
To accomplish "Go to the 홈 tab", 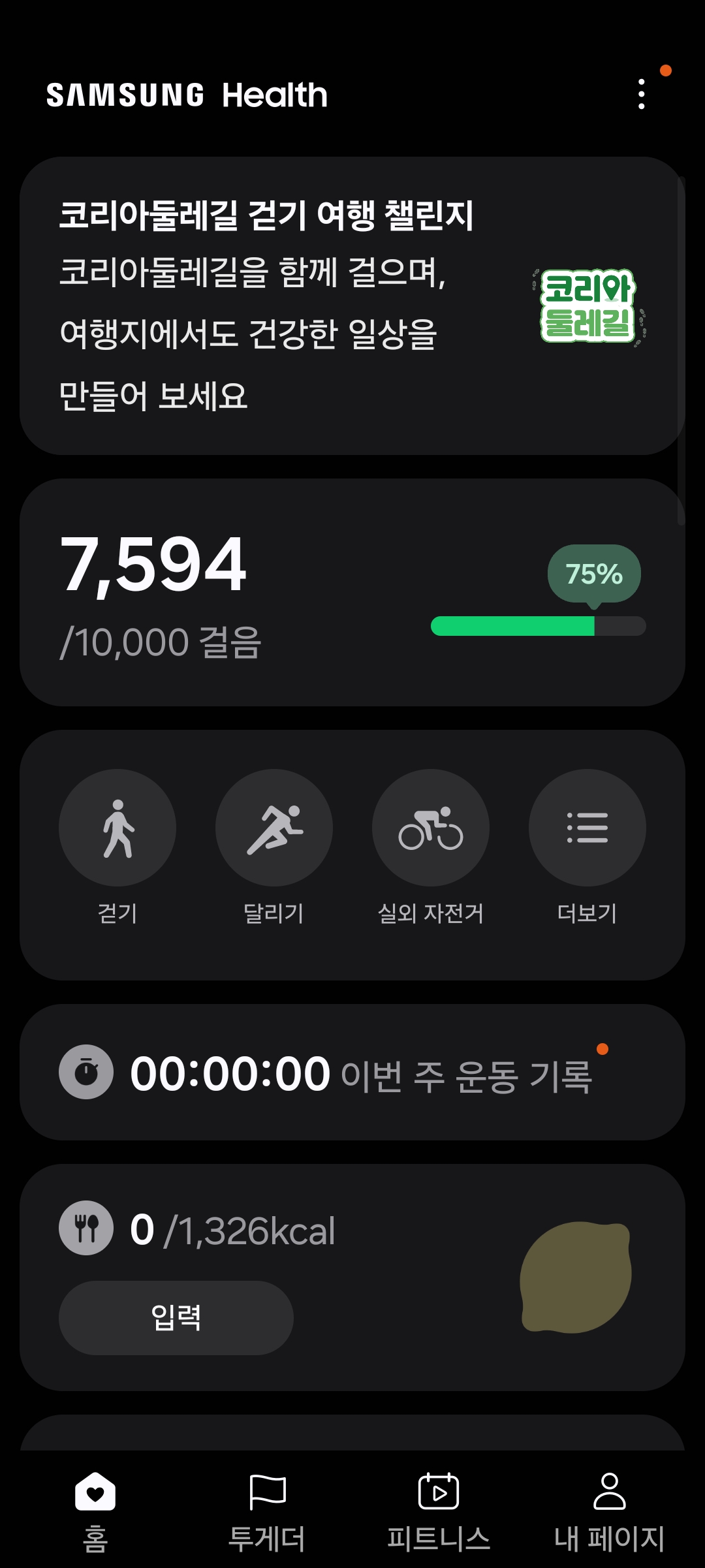I will [x=95, y=1509].
